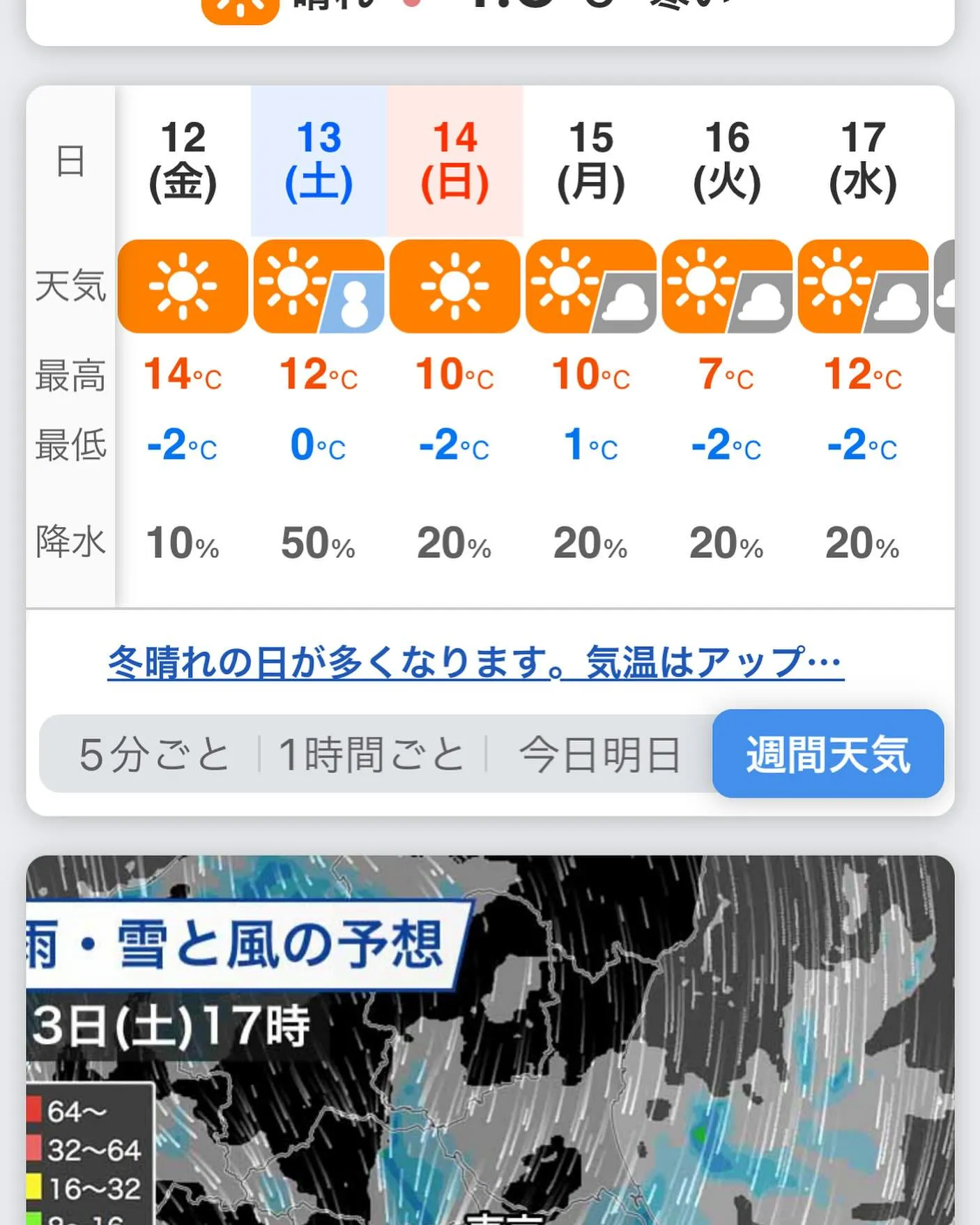Viewport: 980px width, 1225px height.
Task: Switch to the 1時間ごと tab
Action: pos(372,754)
